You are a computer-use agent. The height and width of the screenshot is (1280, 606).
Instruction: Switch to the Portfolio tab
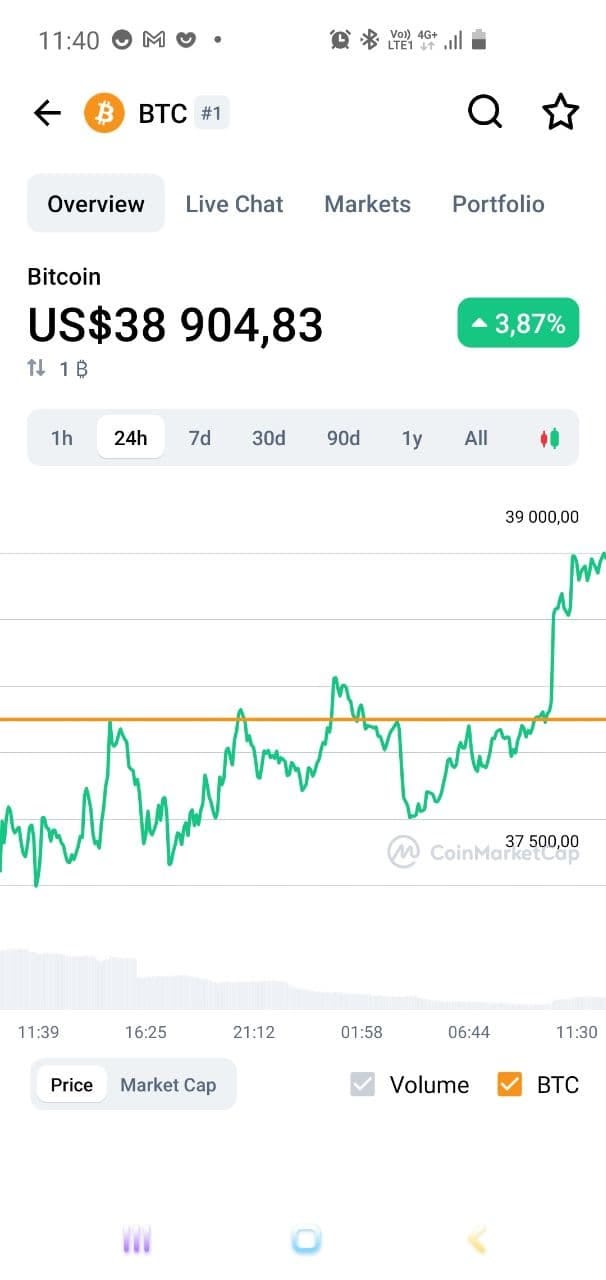click(x=498, y=204)
